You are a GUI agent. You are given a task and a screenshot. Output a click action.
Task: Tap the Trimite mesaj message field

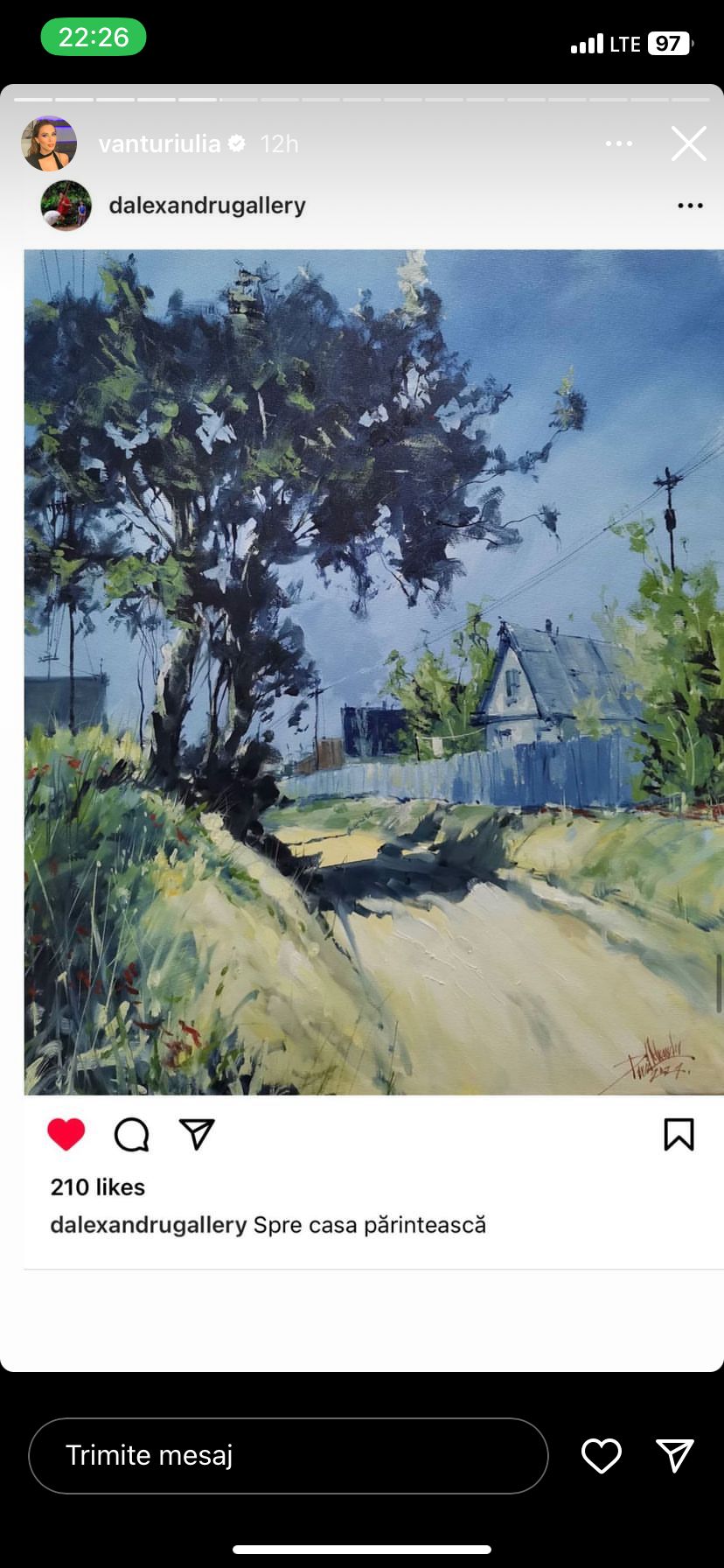pos(288,1455)
